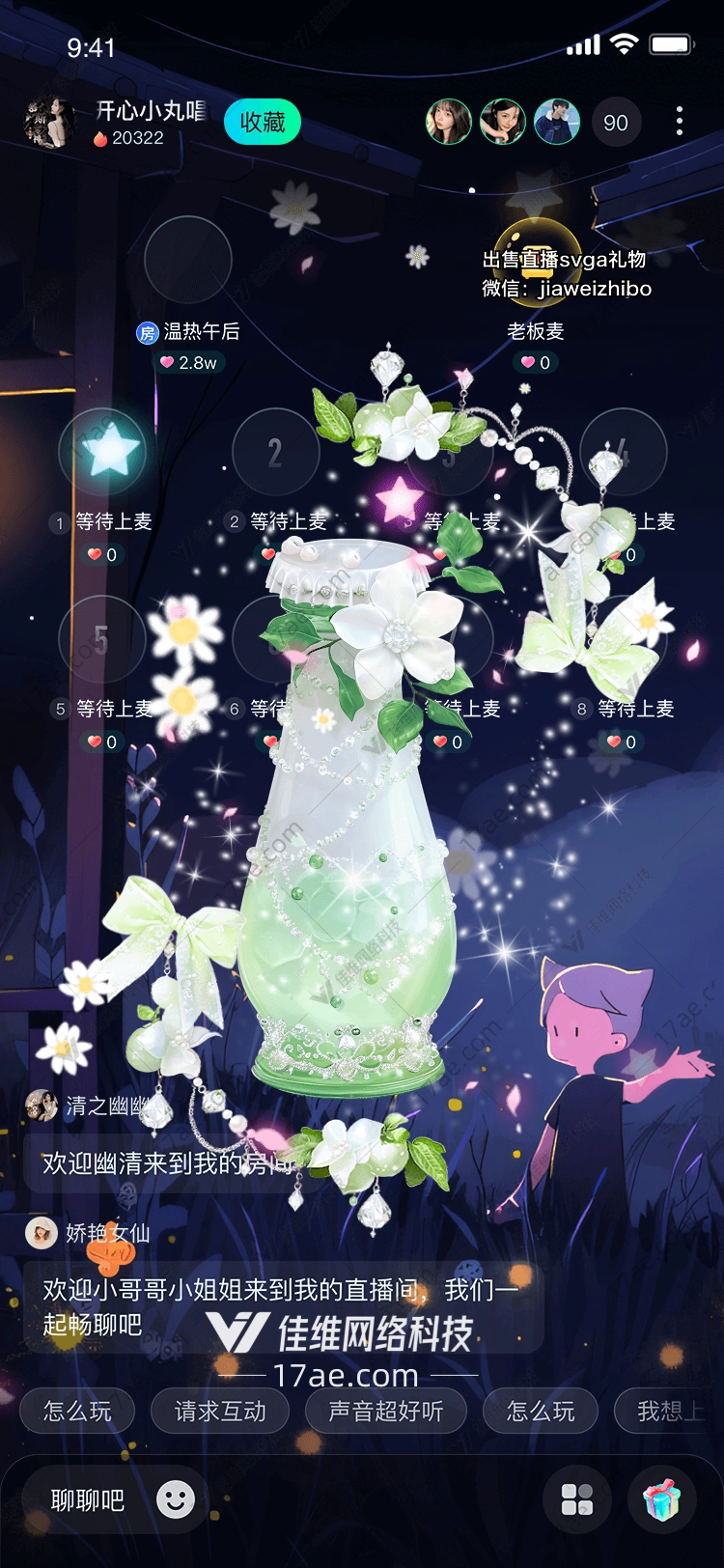Tap the room owner seat 温热午后
Image resolution: width=724 pixels, height=1568 pixels.
(188, 261)
